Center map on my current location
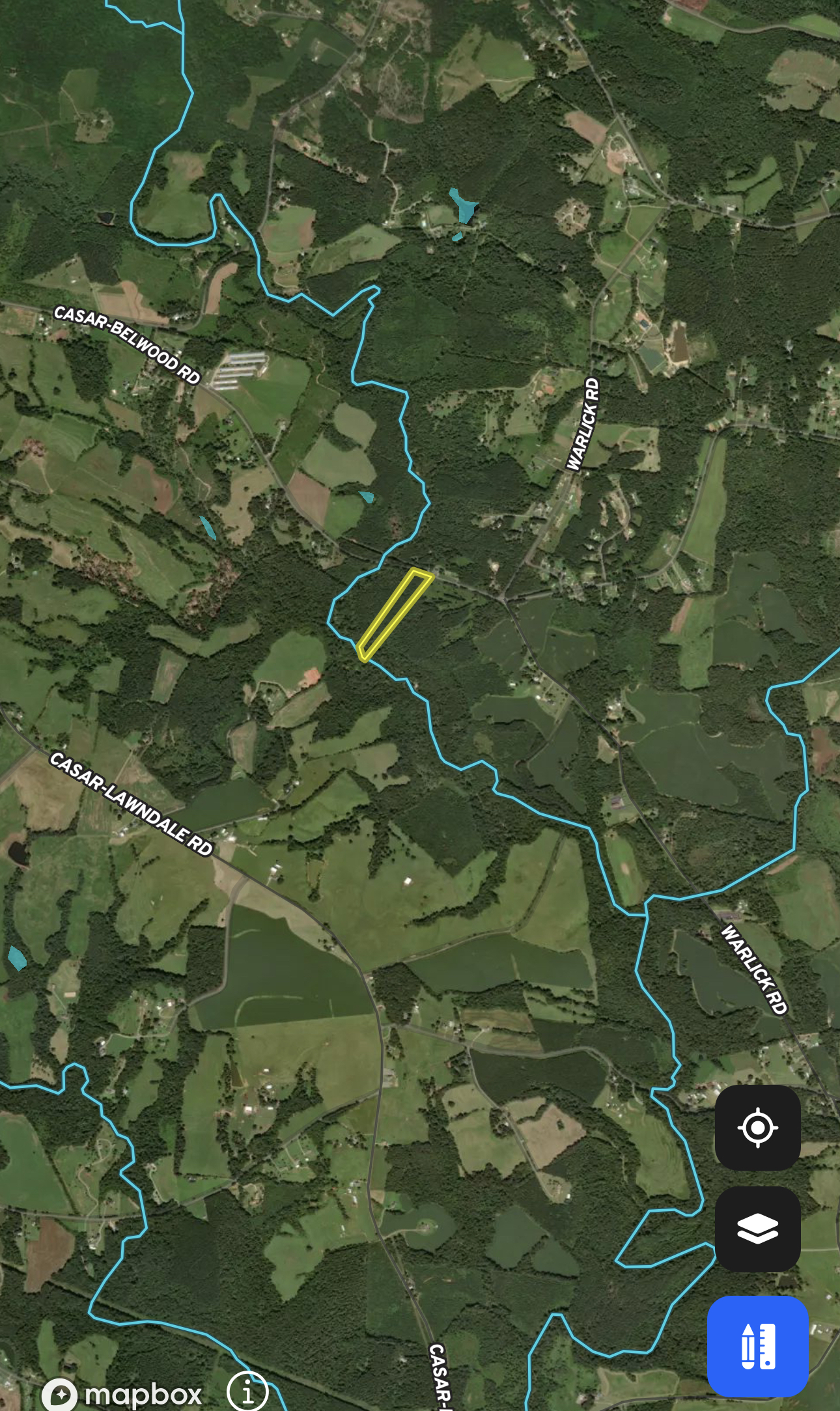 (757, 1128)
